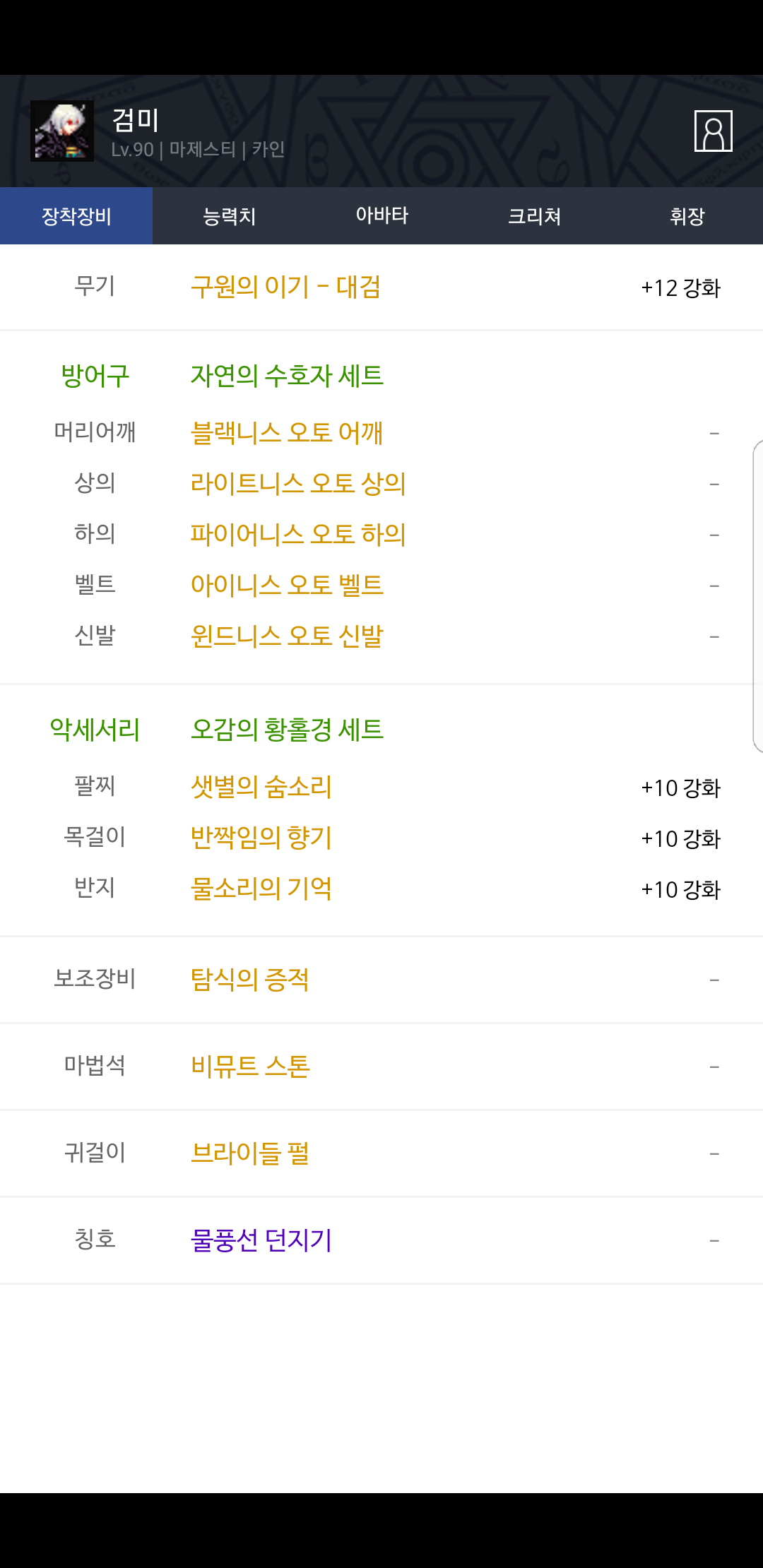Open the 크리쳐 tab
This screenshot has width=763, height=1568.
[x=534, y=215]
